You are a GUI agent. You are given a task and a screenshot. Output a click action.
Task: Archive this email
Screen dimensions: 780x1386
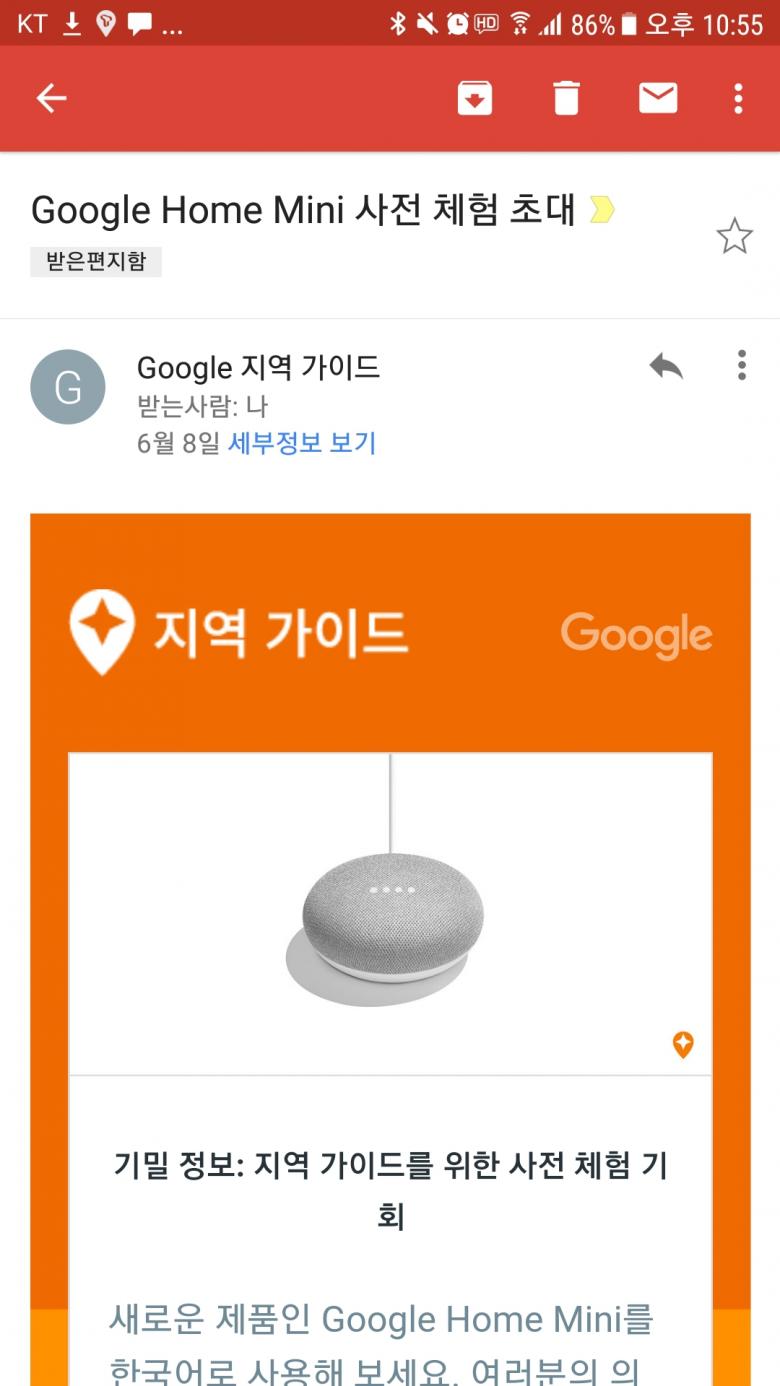point(475,98)
